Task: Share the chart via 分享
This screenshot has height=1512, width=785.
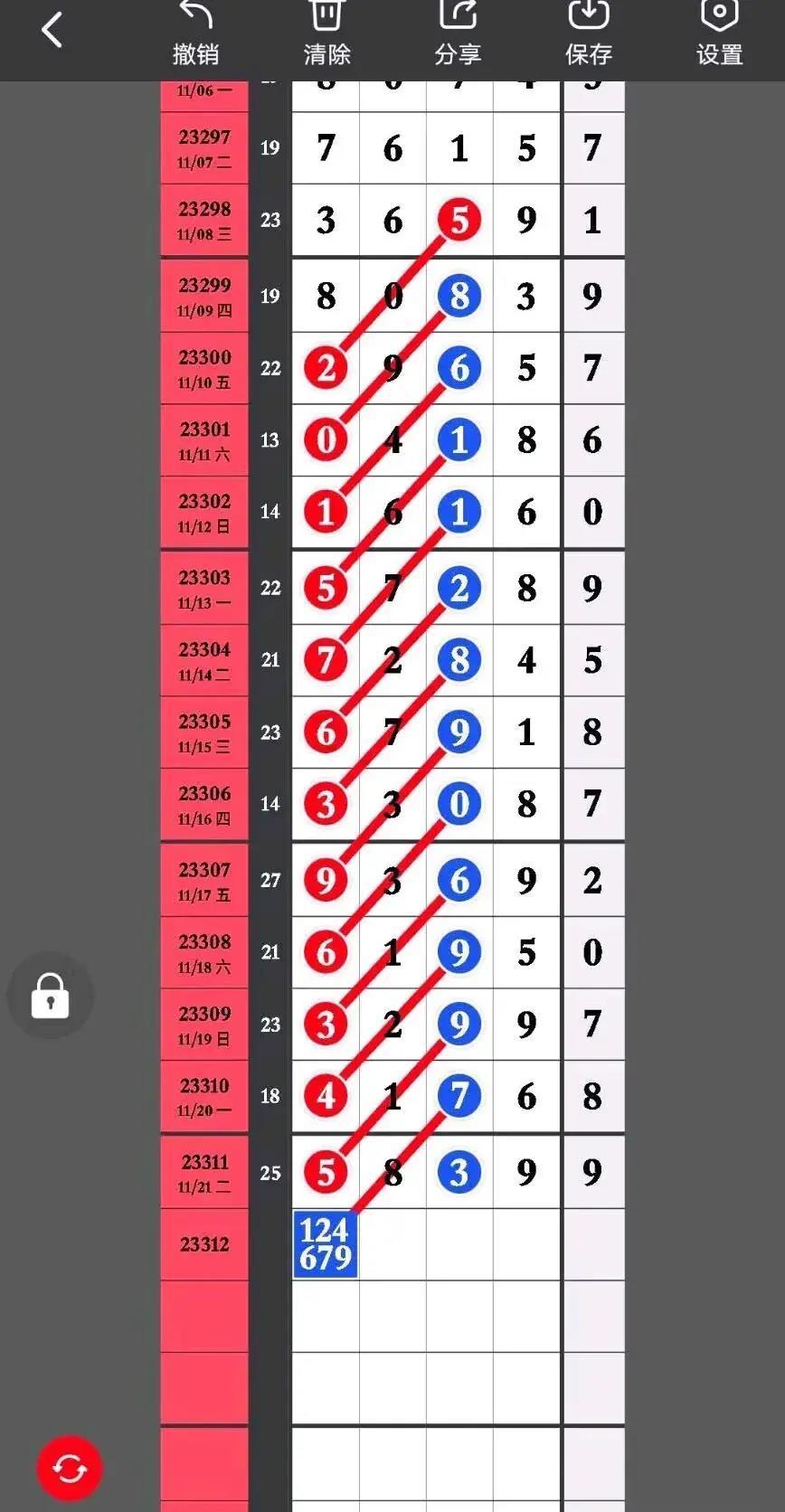Action: (x=458, y=33)
